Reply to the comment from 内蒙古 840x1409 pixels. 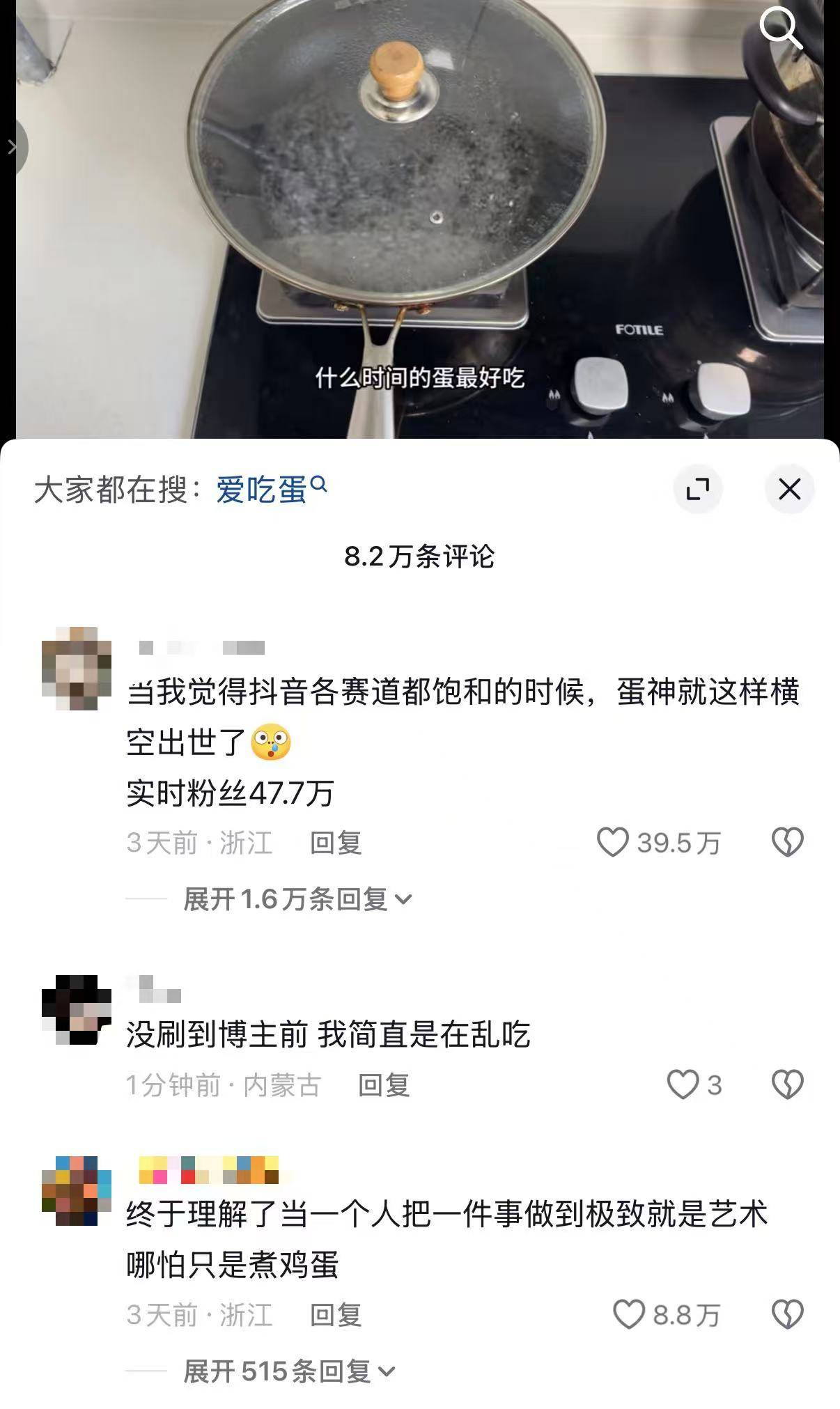pyautogui.click(x=383, y=1085)
